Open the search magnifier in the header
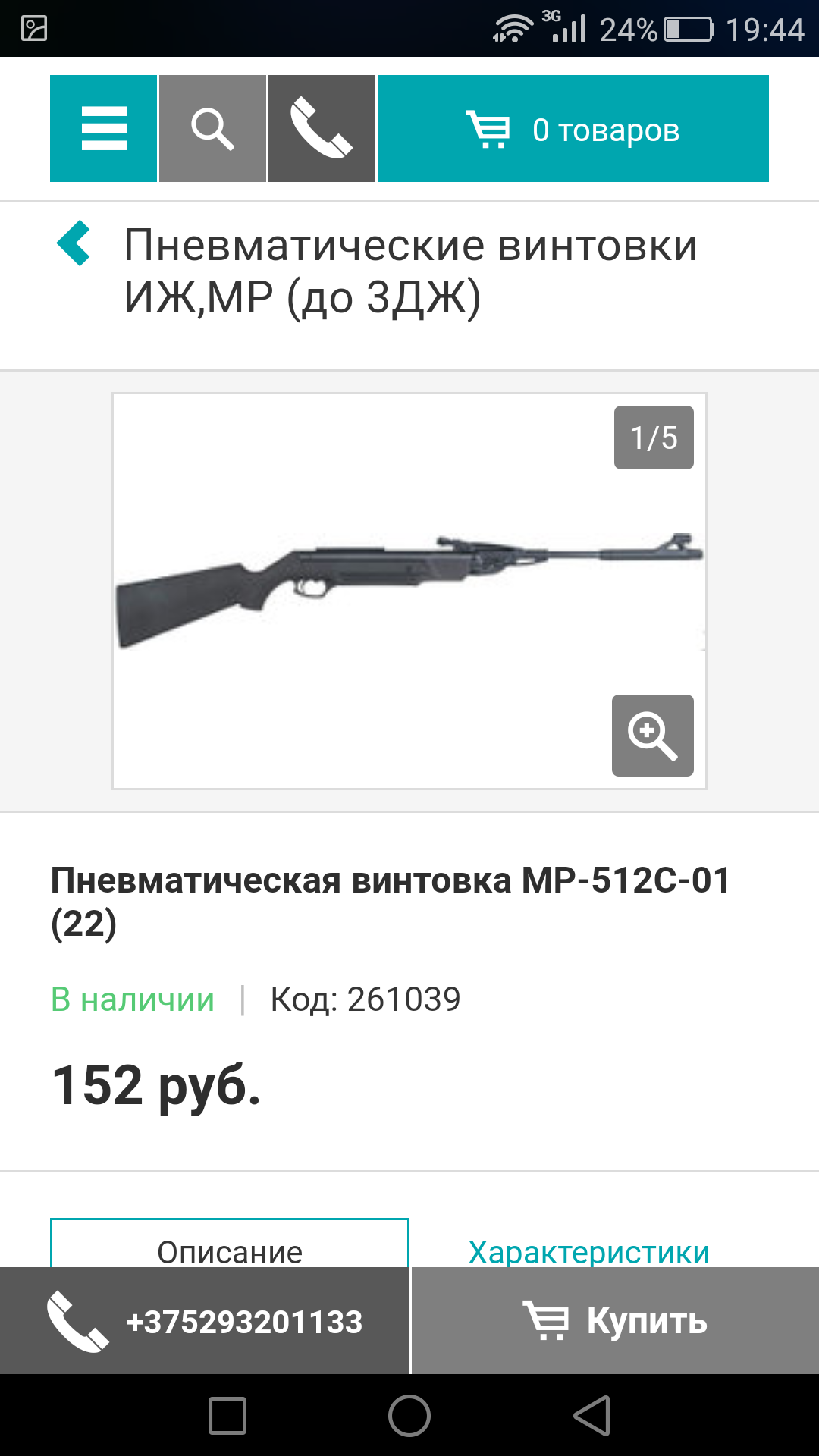This screenshot has width=819, height=1456. pos(212,128)
